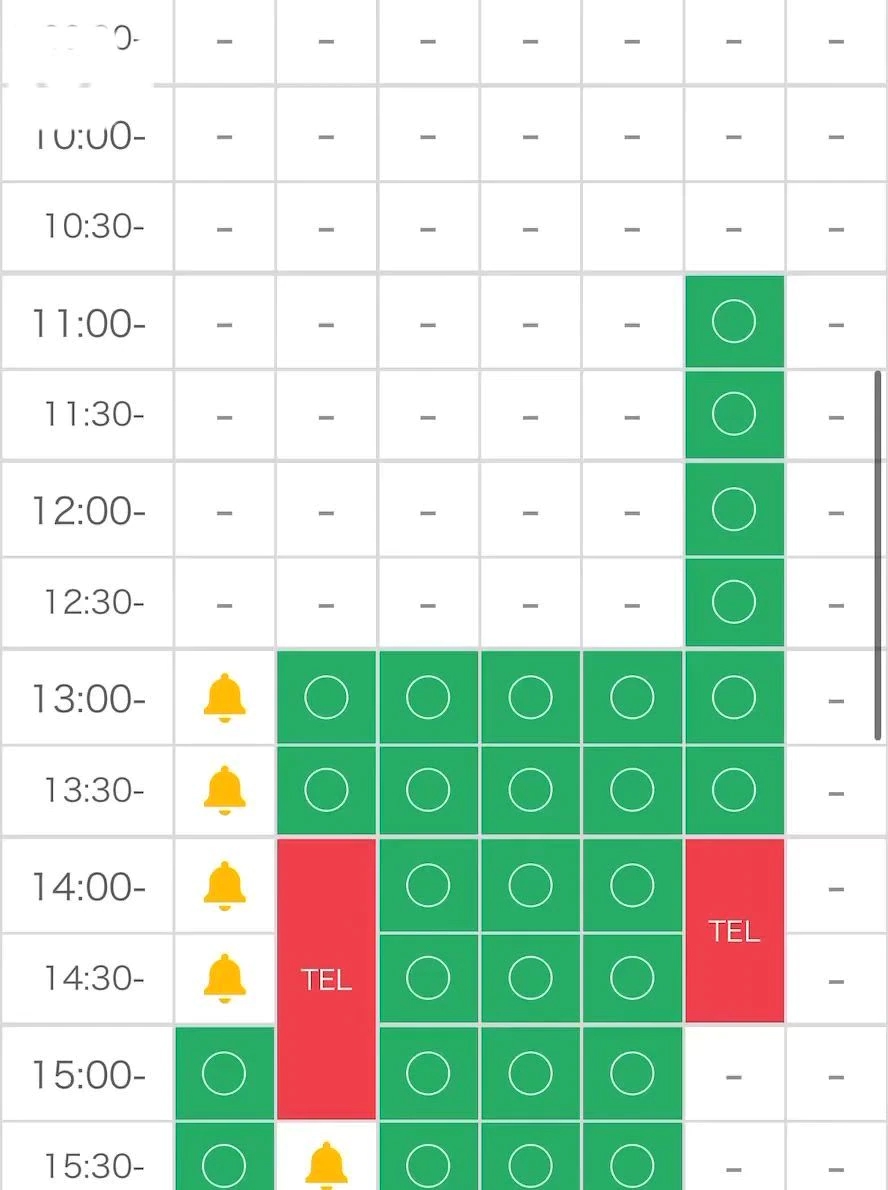Book the open circle slot at 11:30
This screenshot has height=1190, width=888.
(x=734, y=414)
